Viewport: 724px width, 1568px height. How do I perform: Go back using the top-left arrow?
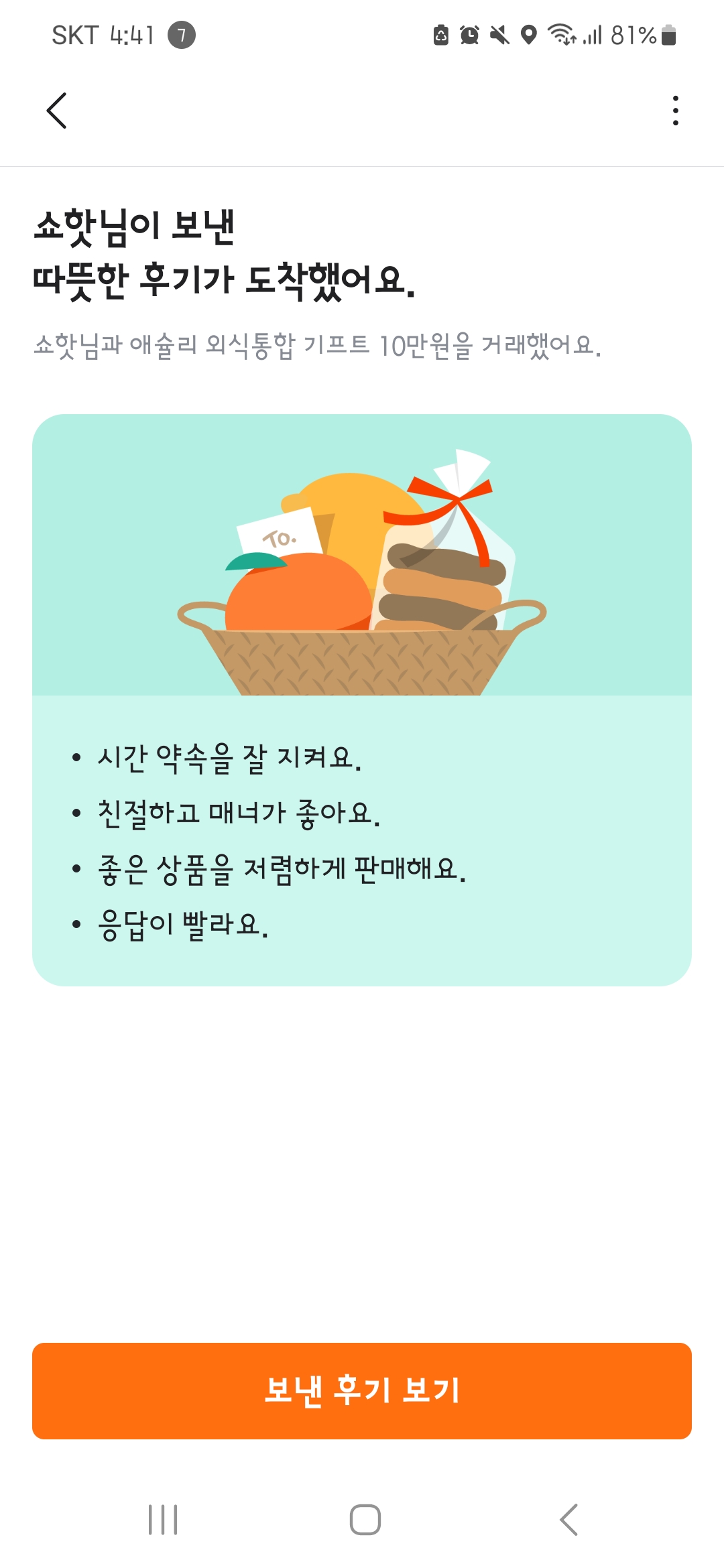(x=57, y=111)
